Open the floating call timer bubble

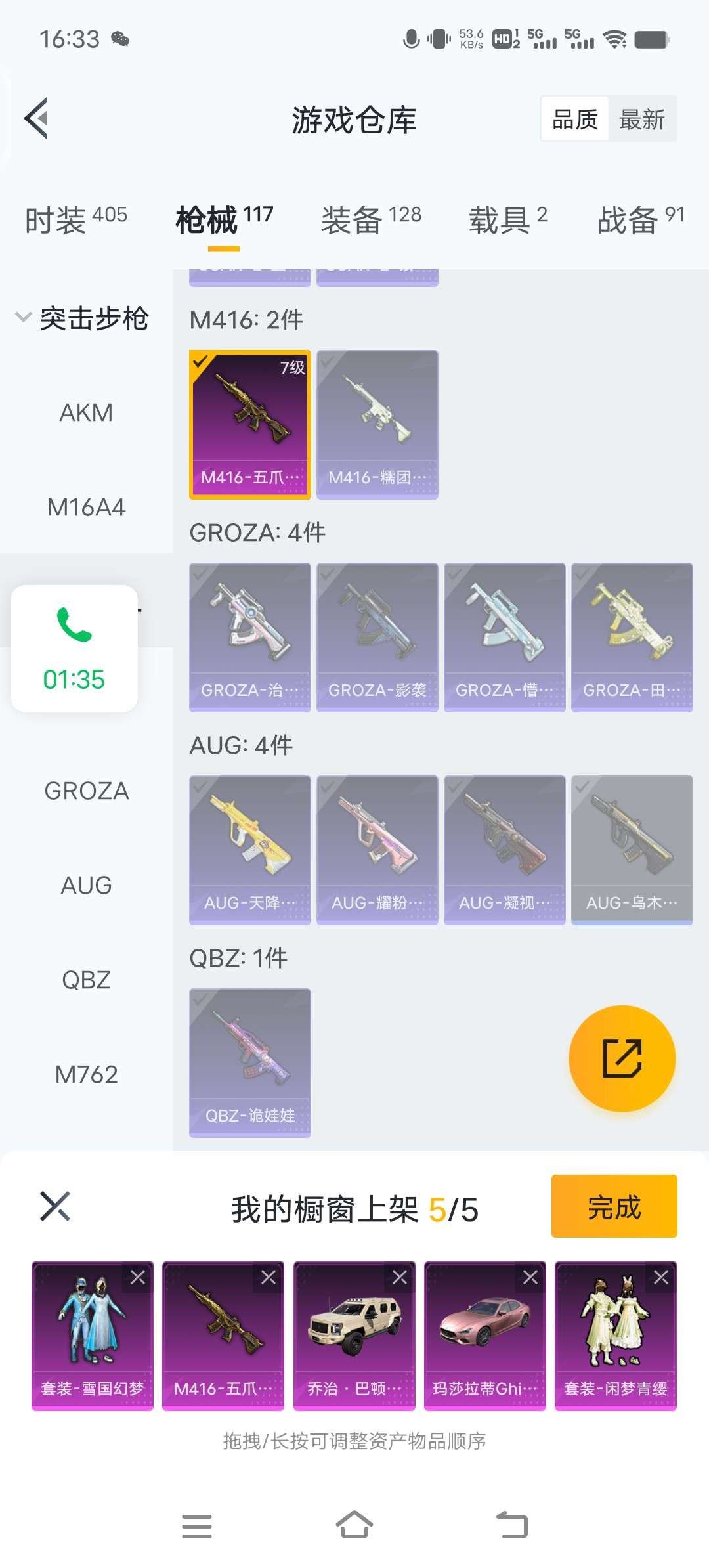click(x=74, y=648)
